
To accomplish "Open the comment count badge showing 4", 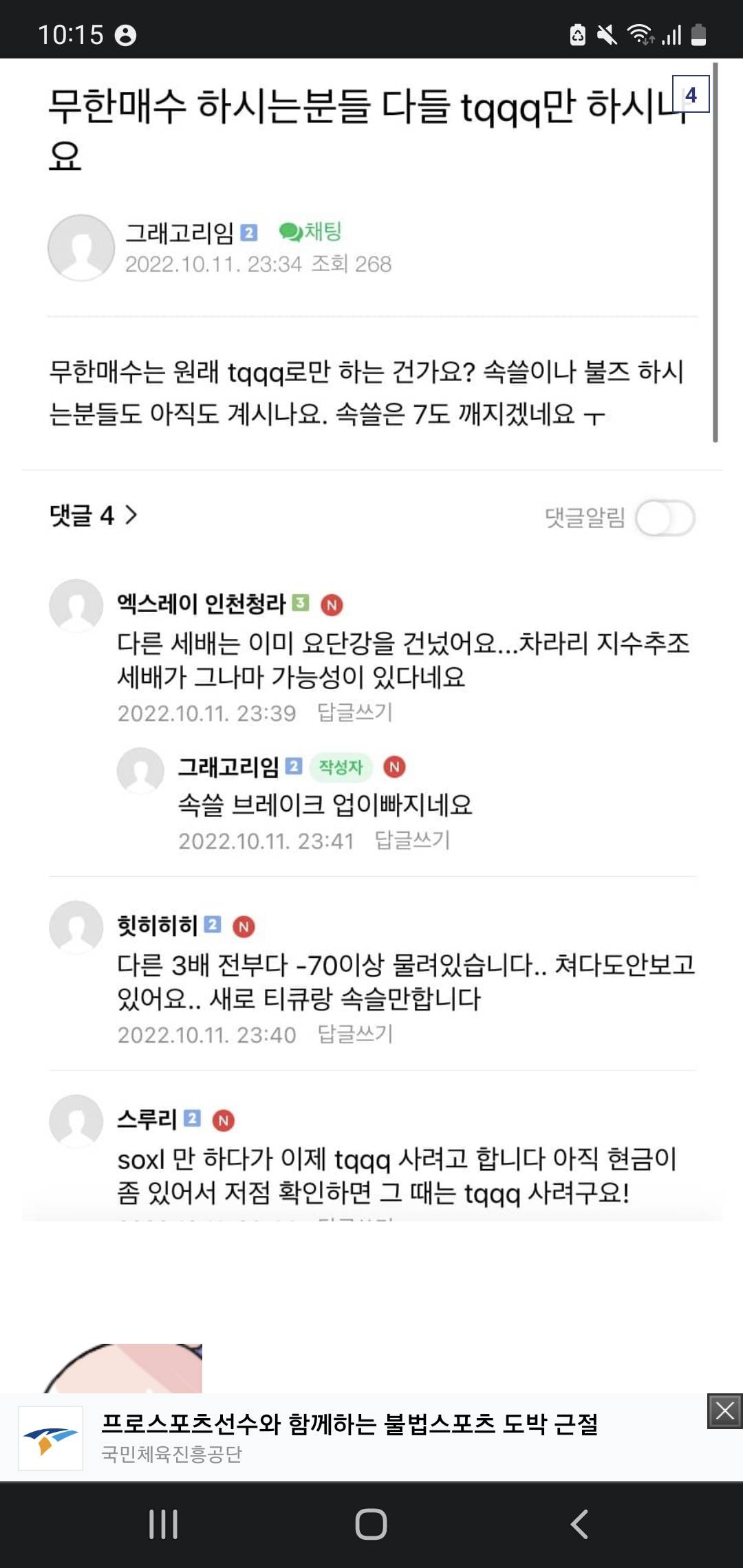I will pyautogui.click(x=691, y=94).
